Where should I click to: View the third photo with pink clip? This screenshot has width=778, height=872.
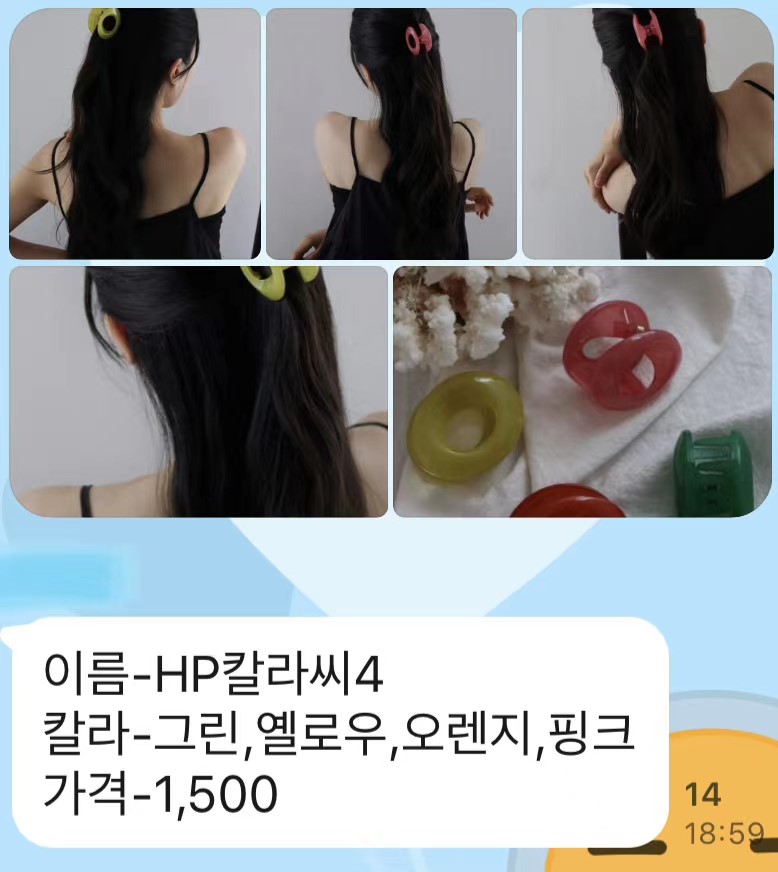[x=645, y=130]
